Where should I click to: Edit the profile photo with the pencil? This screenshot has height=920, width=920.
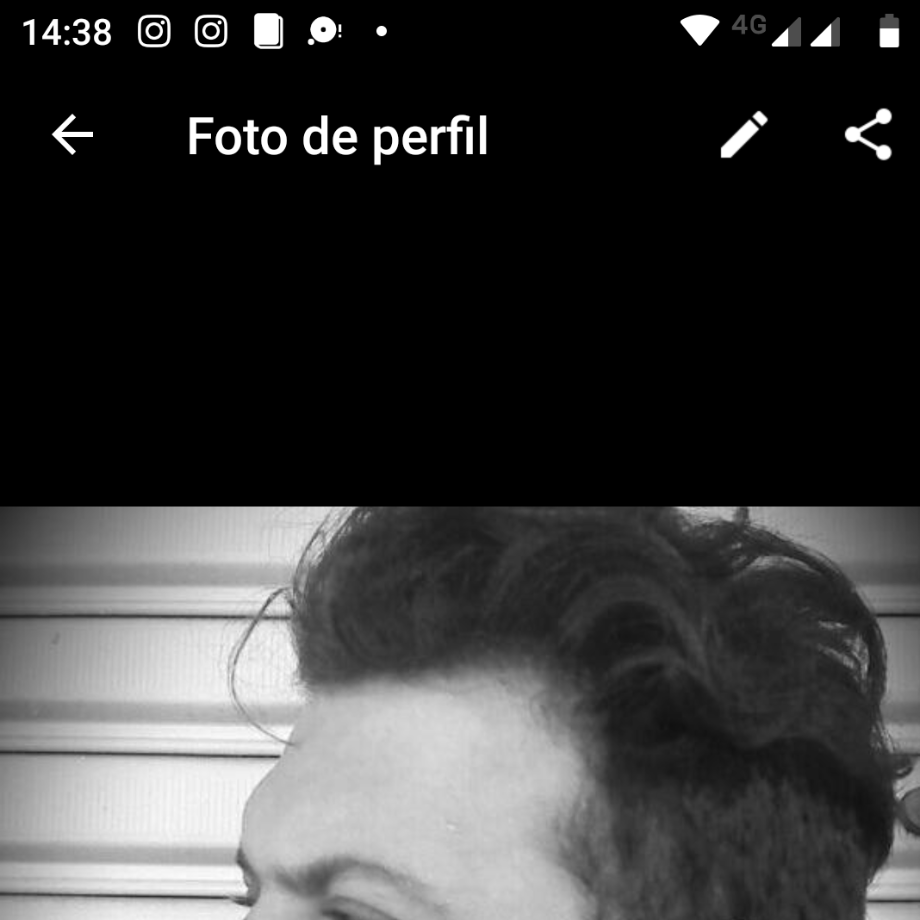pyautogui.click(x=744, y=135)
